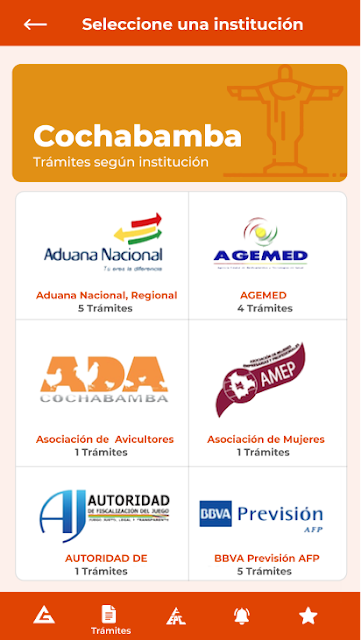Open Autoridad de Fiscalización del Juego card
The image size is (361, 640).
click(102, 523)
